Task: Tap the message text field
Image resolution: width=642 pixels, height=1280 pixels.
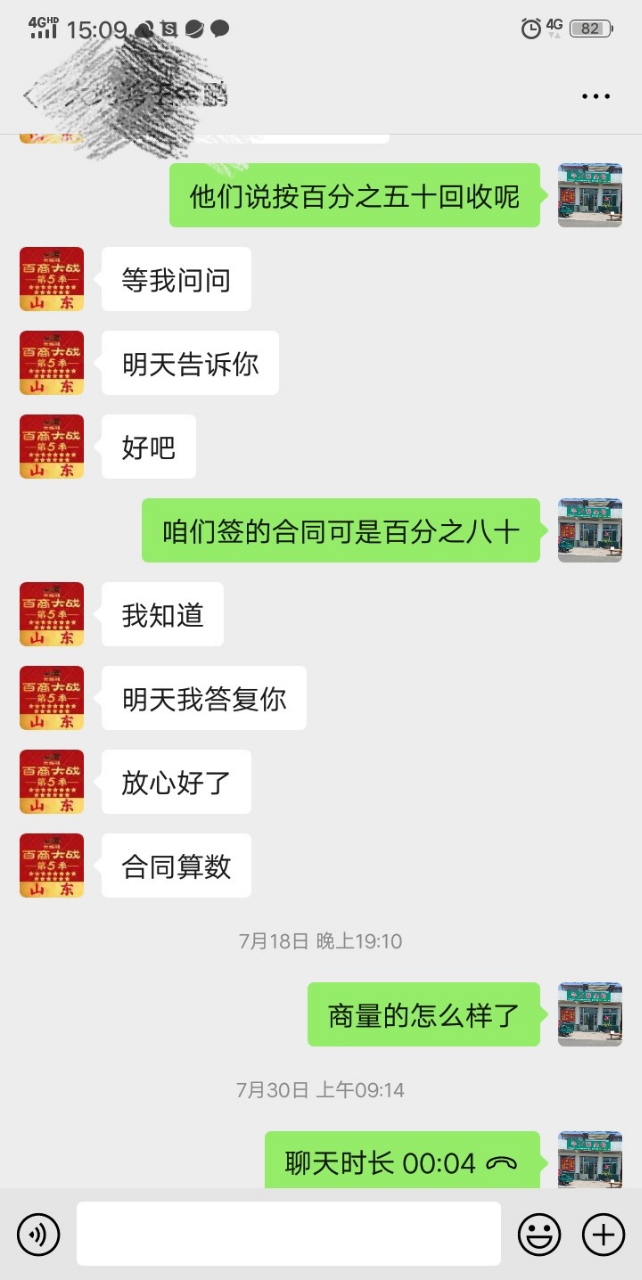Action: (288, 1234)
